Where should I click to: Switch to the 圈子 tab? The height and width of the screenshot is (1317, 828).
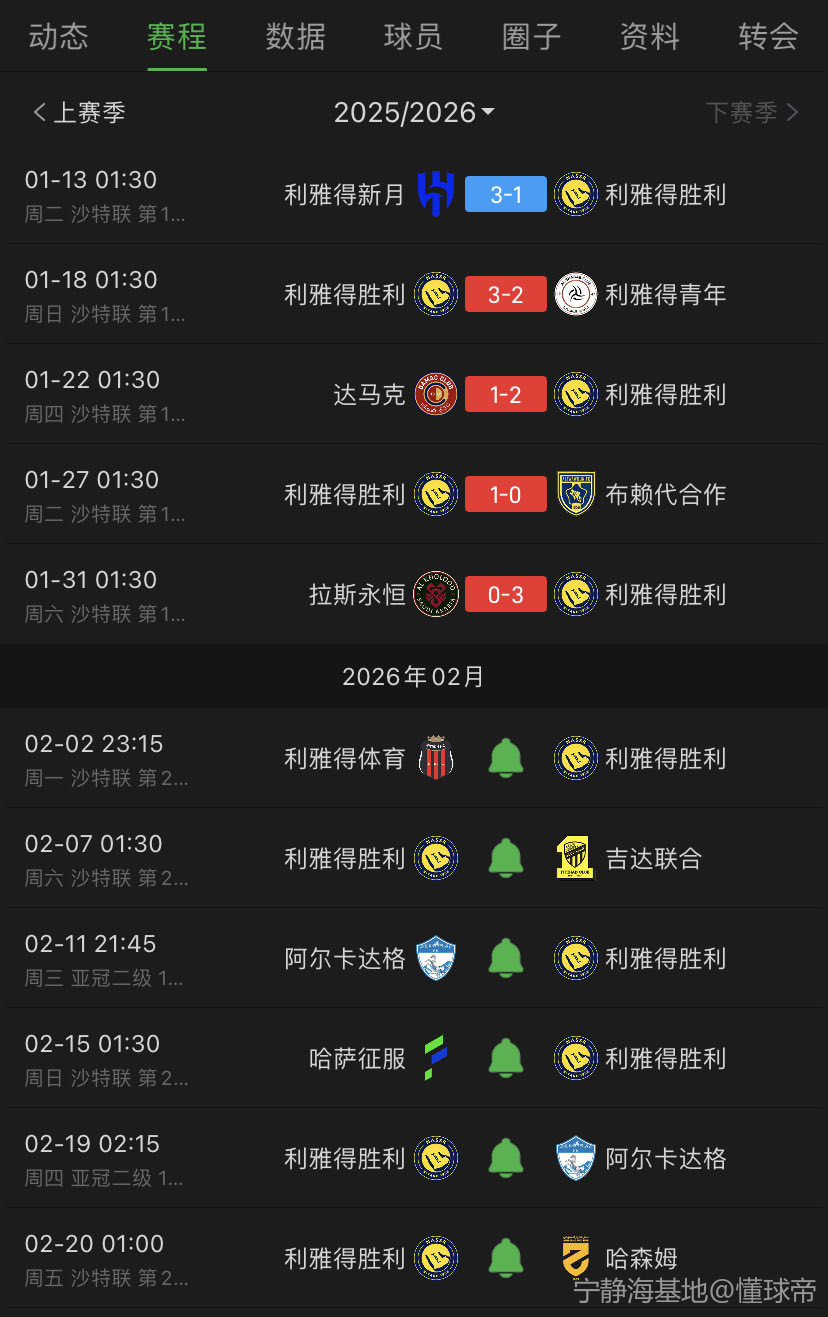point(531,37)
